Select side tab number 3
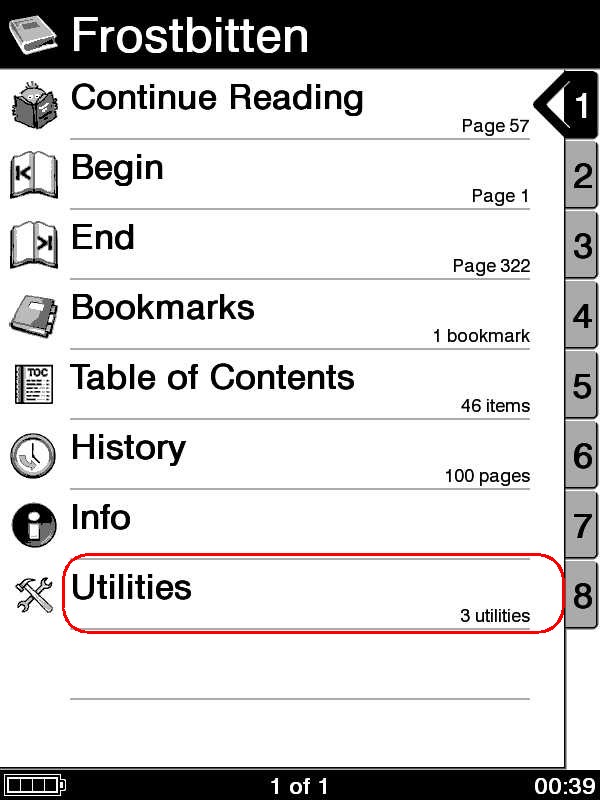Viewport: 600px width, 800px height. click(x=582, y=245)
